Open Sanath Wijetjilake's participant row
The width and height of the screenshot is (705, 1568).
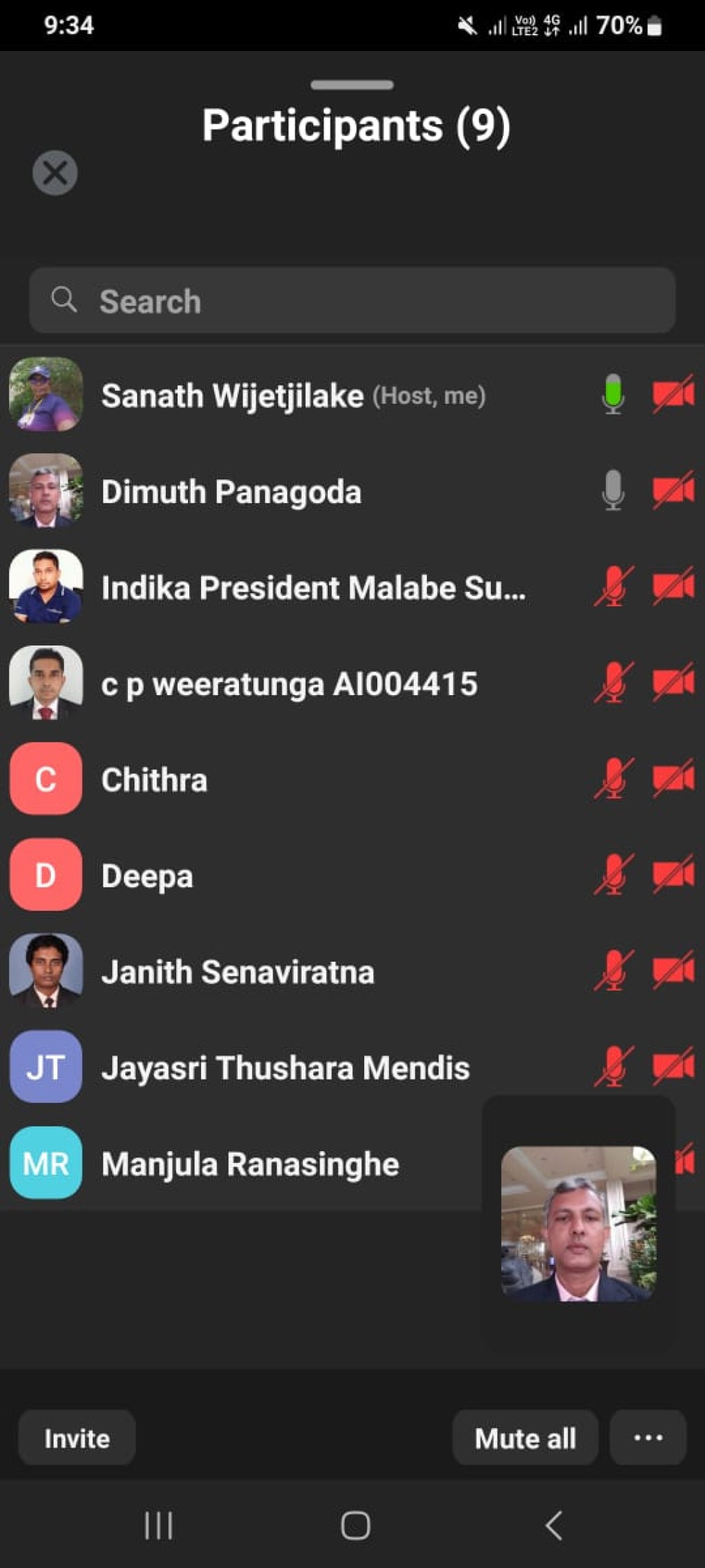352,395
